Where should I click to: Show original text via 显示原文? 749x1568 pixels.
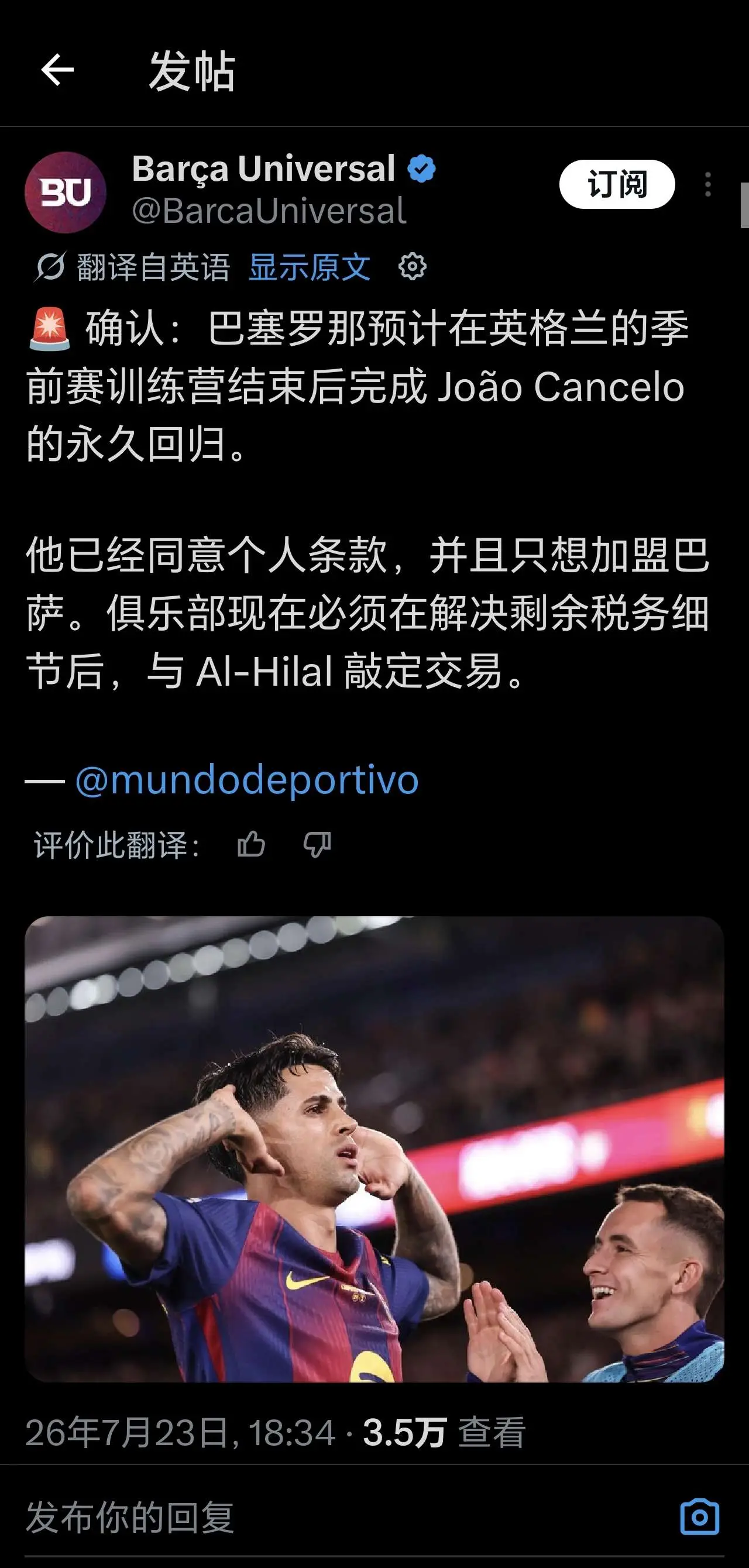click(310, 267)
